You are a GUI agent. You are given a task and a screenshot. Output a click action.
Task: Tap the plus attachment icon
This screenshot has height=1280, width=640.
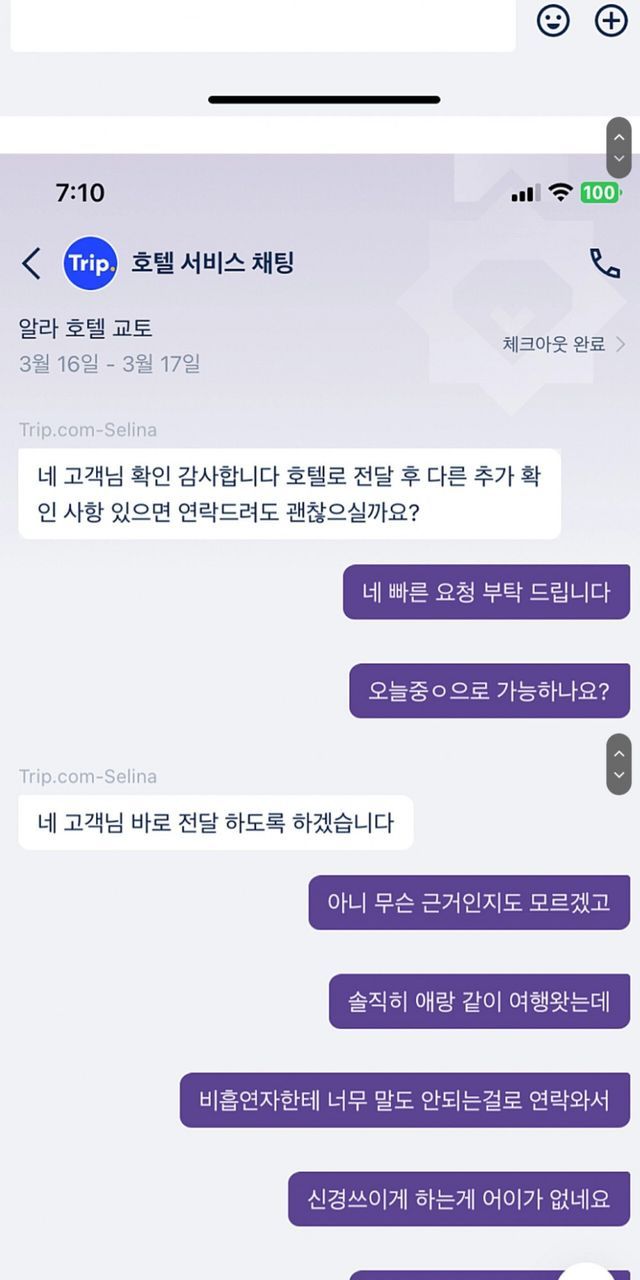coord(610,20)
